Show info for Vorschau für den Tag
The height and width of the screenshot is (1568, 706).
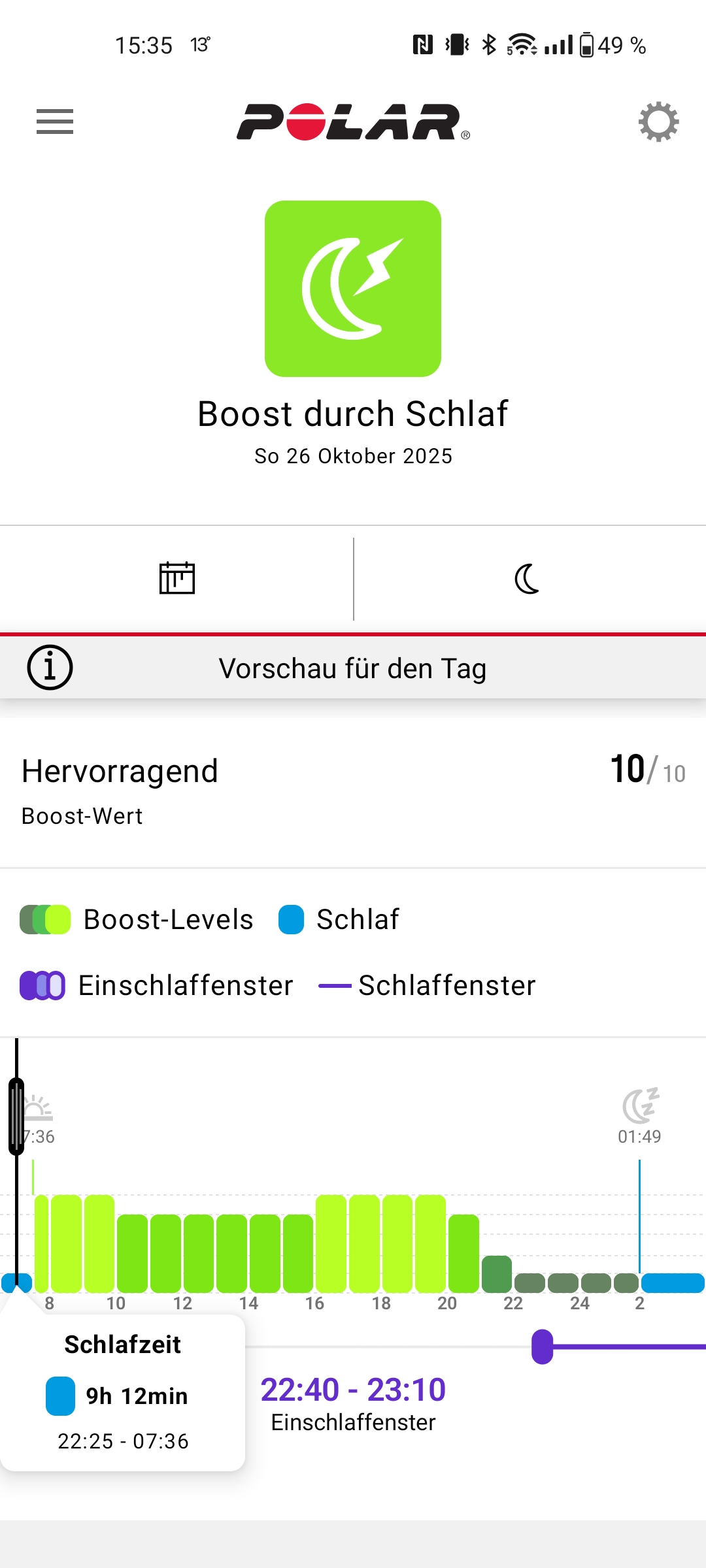coord(50,668)
